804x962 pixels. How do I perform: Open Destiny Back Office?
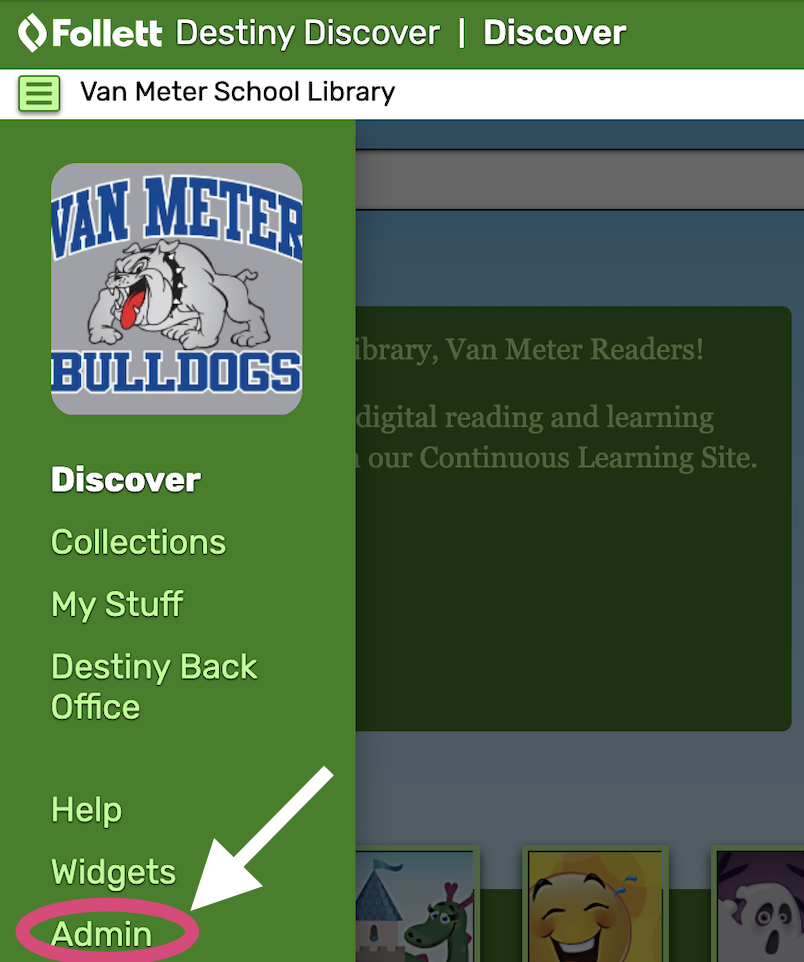154,686
